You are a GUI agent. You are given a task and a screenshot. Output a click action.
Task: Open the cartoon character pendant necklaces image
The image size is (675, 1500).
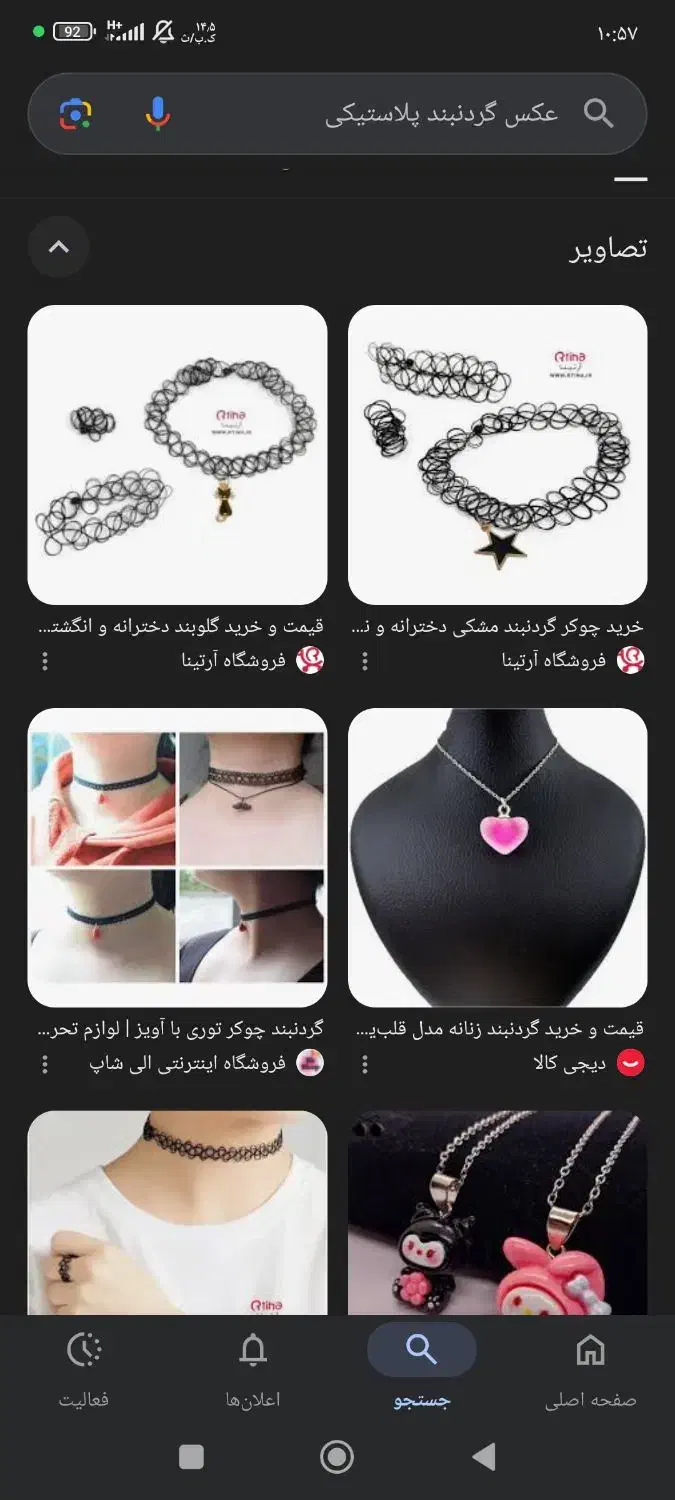[497, 1212]
